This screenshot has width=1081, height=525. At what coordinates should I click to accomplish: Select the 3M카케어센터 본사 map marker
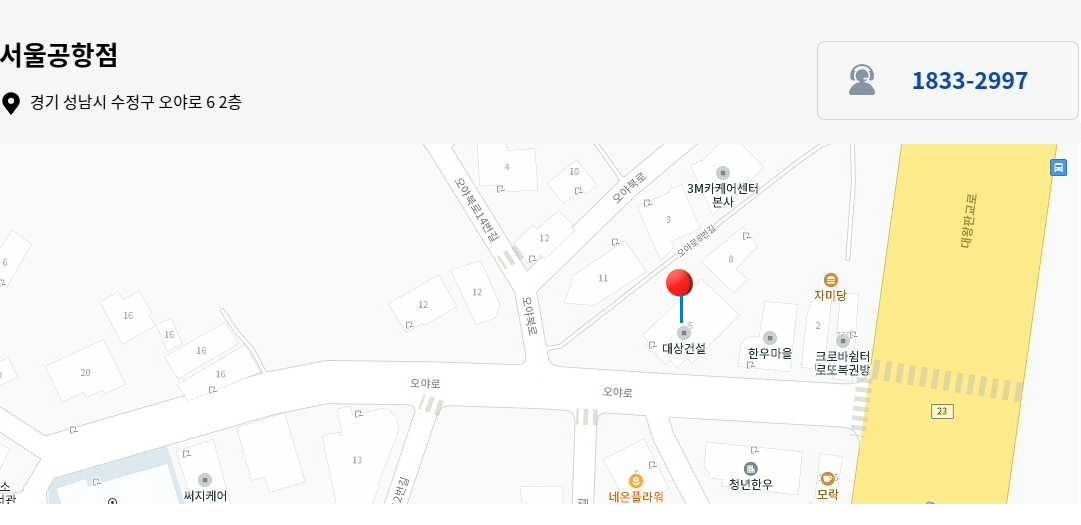[723, 173]
